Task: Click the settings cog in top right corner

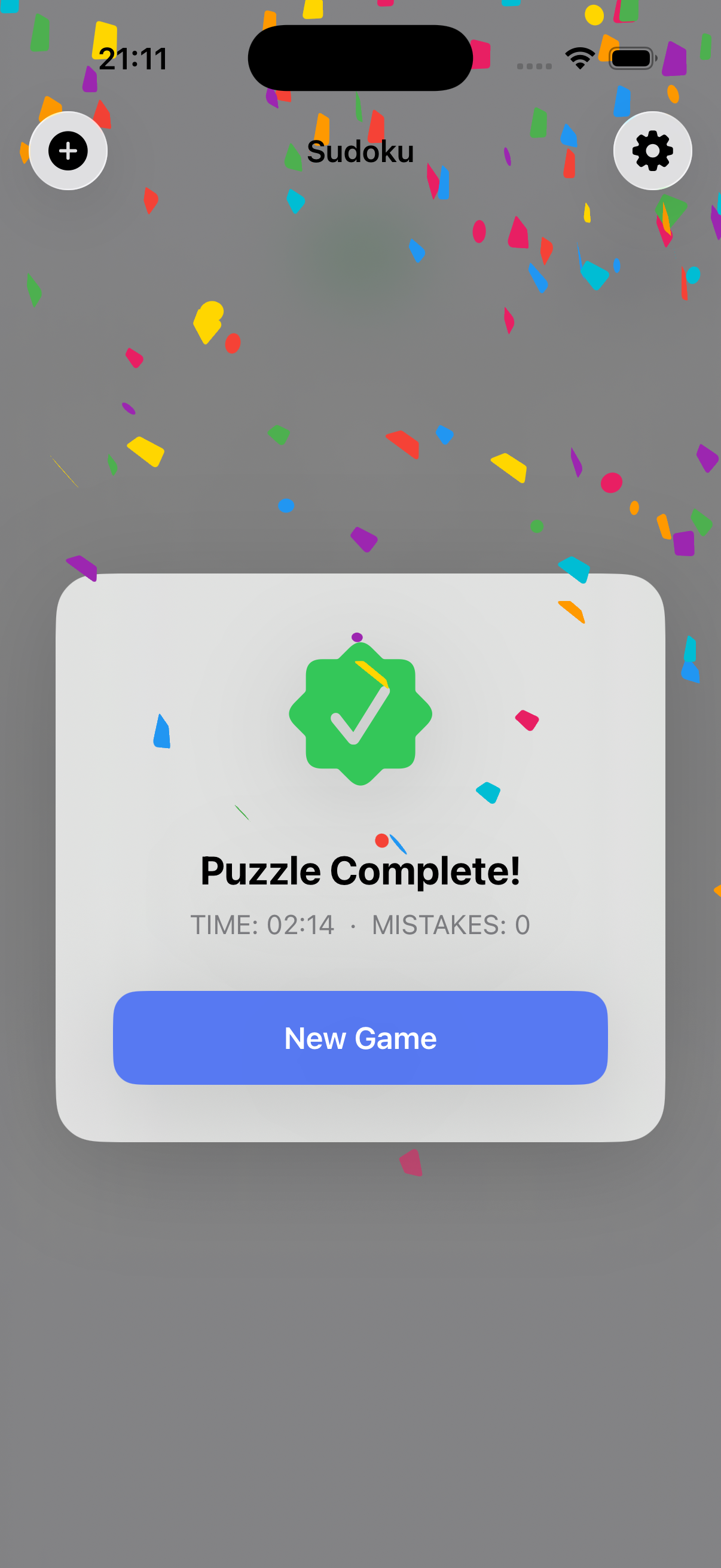Action: 652,151
